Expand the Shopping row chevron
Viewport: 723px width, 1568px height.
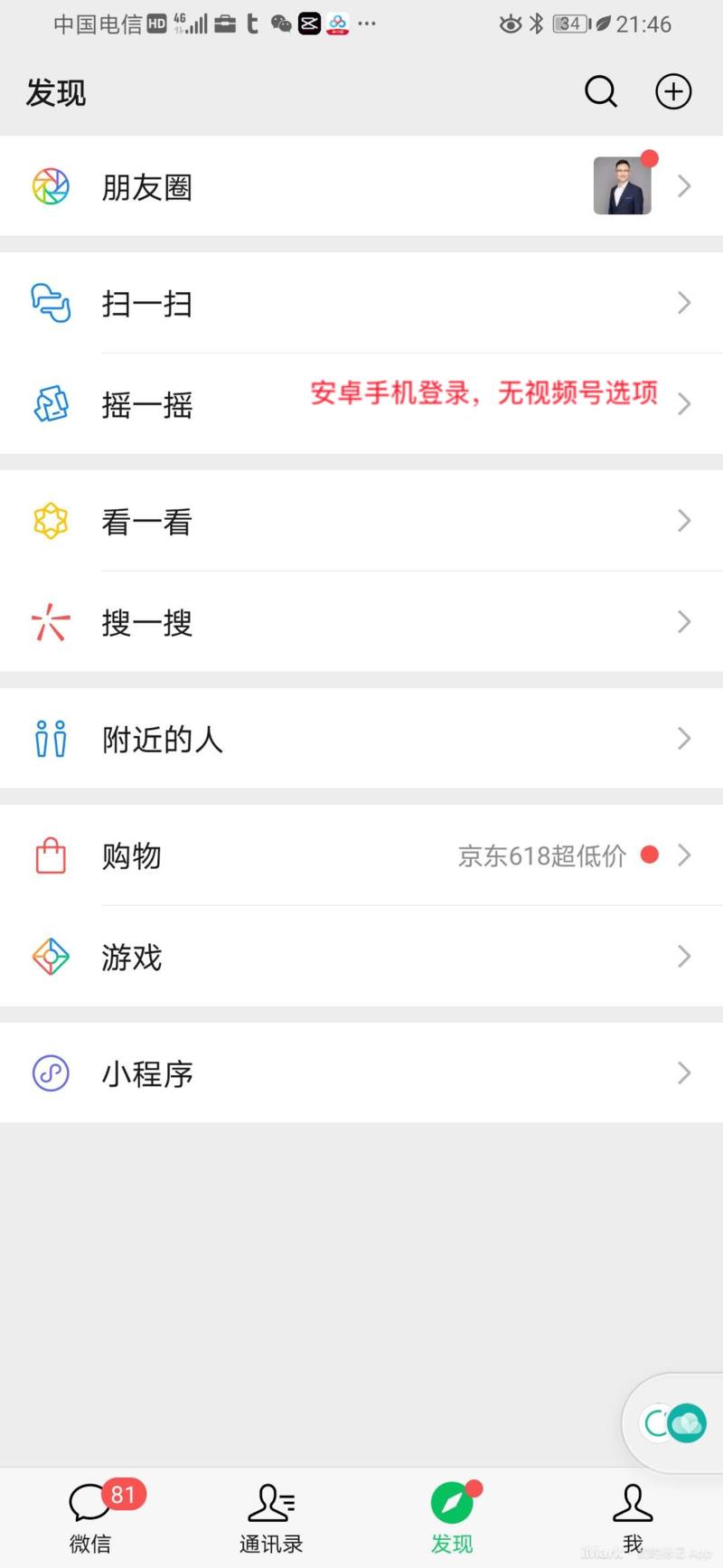pyautogui.click(x=684, y=856)
